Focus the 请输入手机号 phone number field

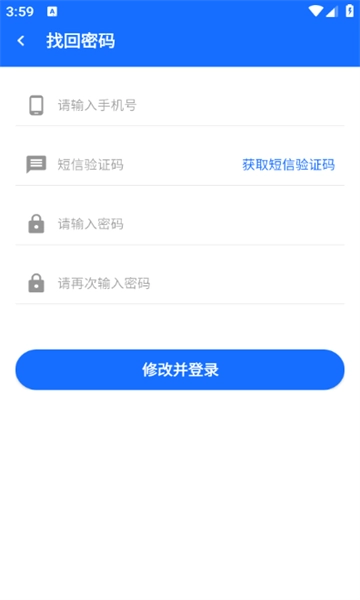pos(200,105)
